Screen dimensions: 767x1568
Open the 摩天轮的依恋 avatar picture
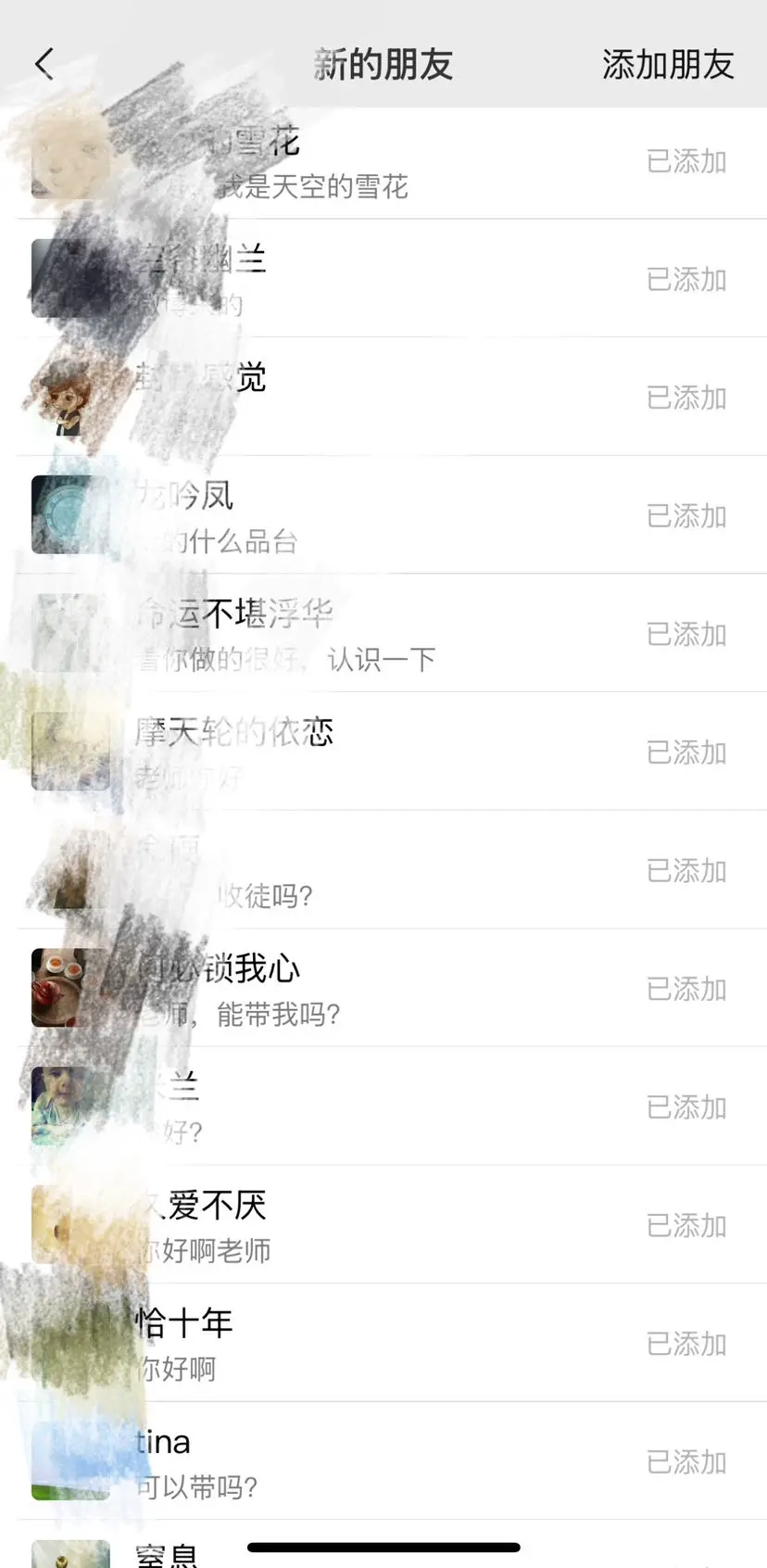tap(71, 752)
